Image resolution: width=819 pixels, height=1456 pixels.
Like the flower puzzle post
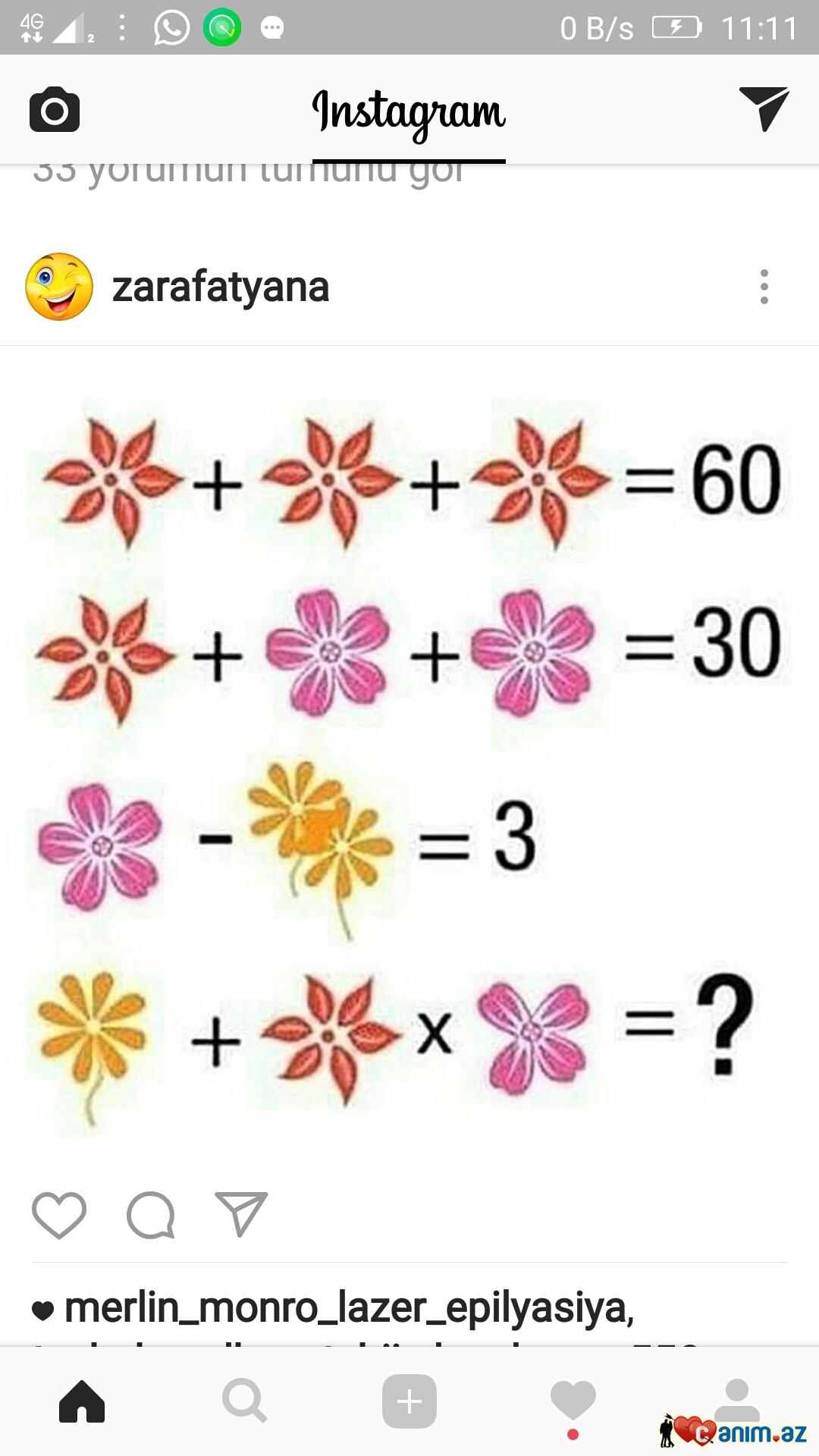click(x=59, y=1215)
